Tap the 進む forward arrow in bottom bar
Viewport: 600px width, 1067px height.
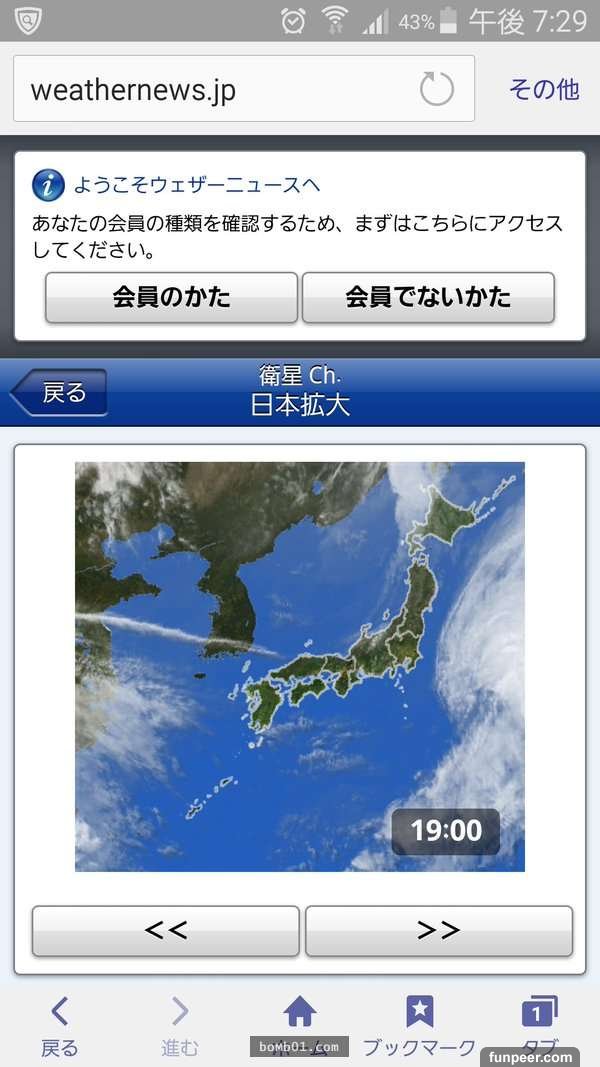(x=180, y=1024)
